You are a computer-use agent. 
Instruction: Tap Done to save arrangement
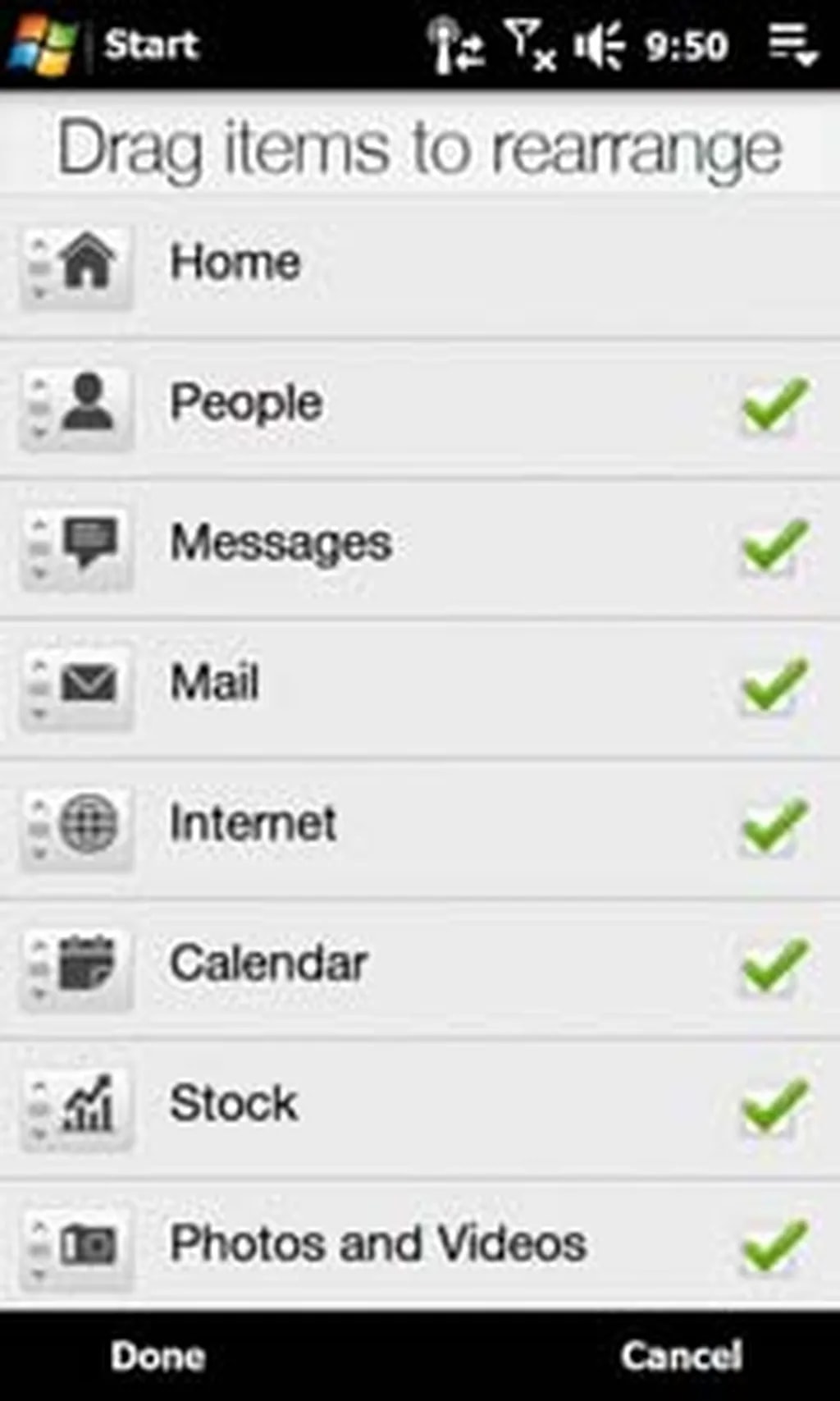157,1356
